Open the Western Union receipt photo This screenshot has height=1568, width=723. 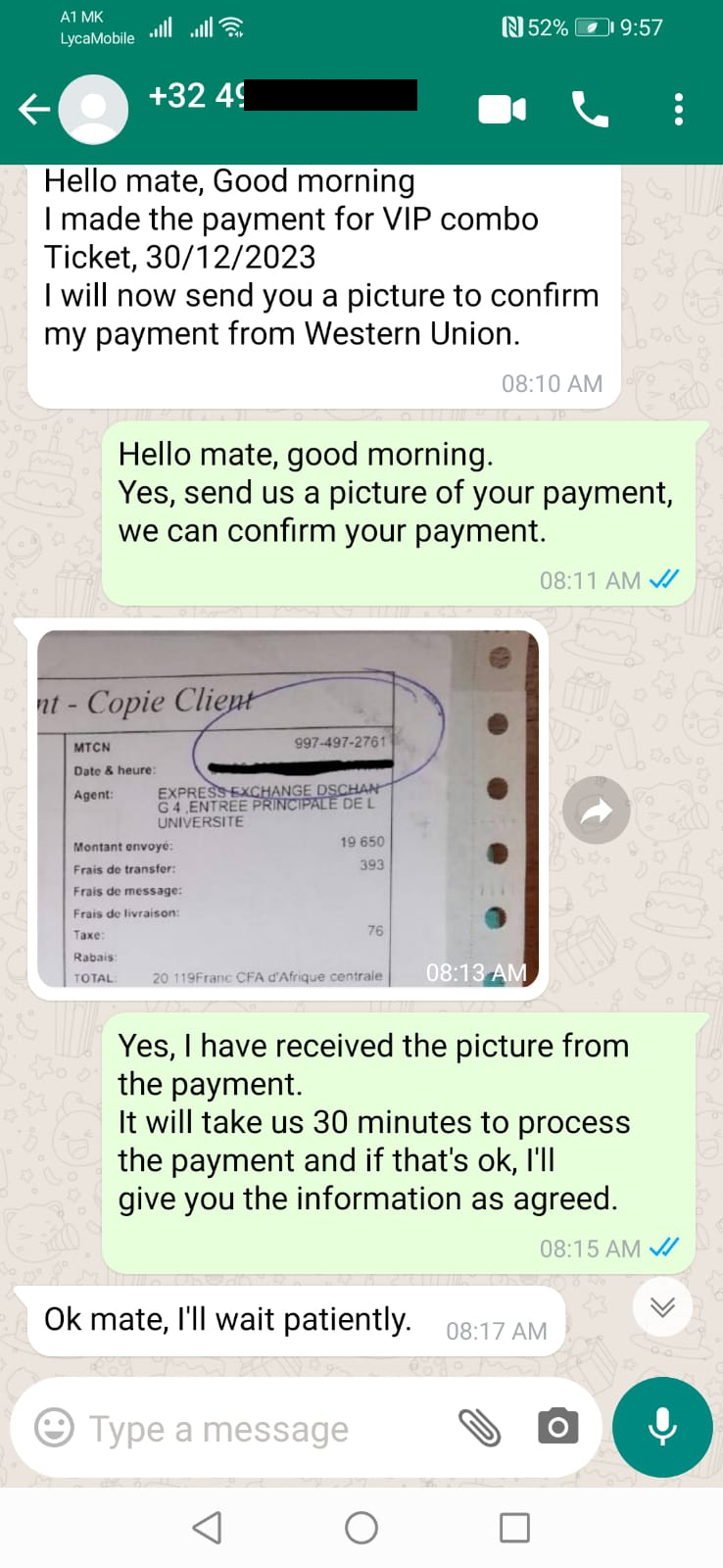[x=288, y=808]
